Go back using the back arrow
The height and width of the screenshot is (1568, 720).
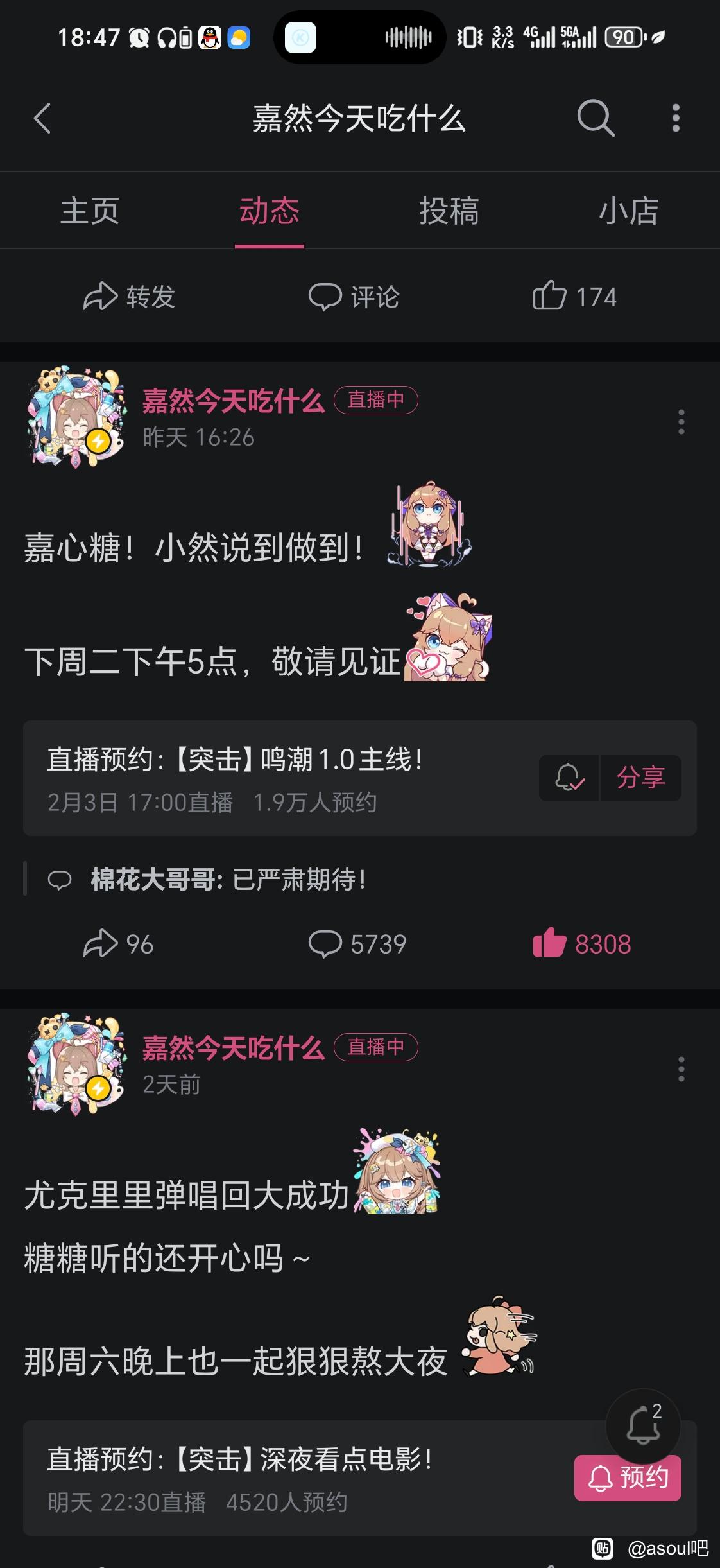[x=42, y=119]
